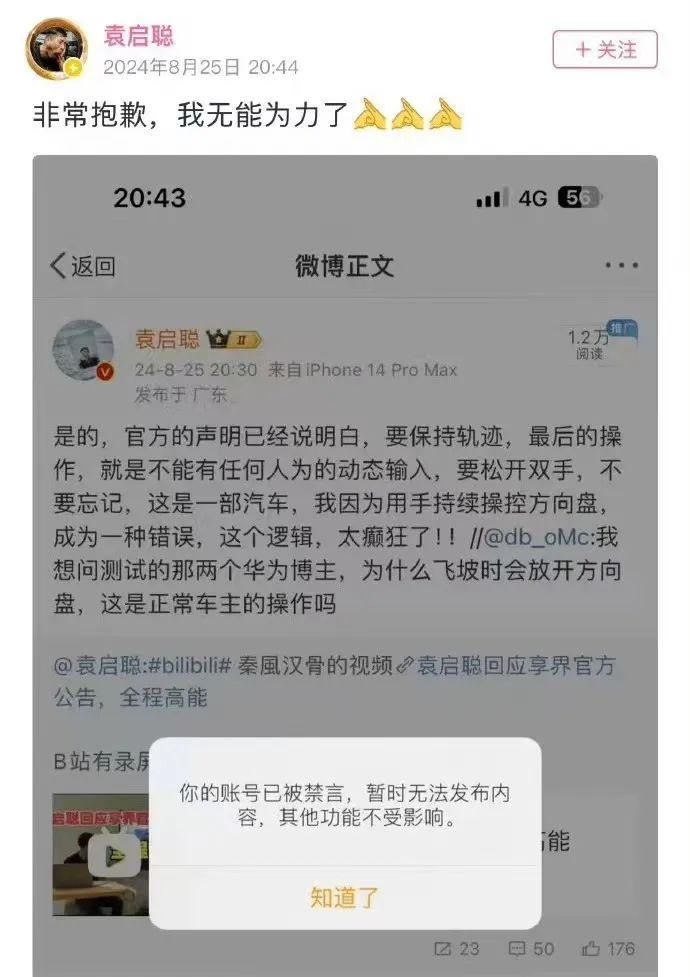Tap the username 袁启聪 in the post header
690x977 pixels.
(x=139, y=36)
